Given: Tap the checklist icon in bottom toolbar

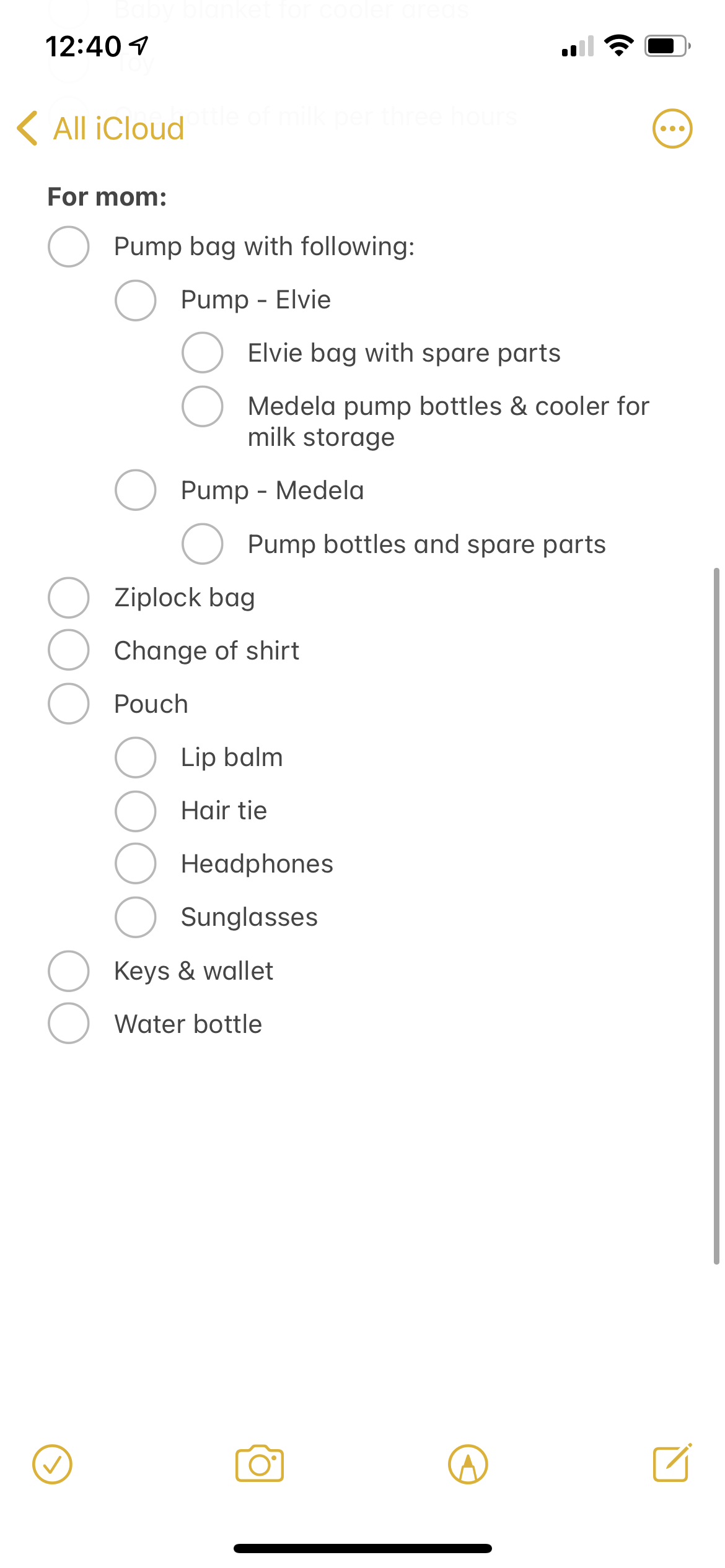Looking at the screenshot, I should [x=52, y=1465].
